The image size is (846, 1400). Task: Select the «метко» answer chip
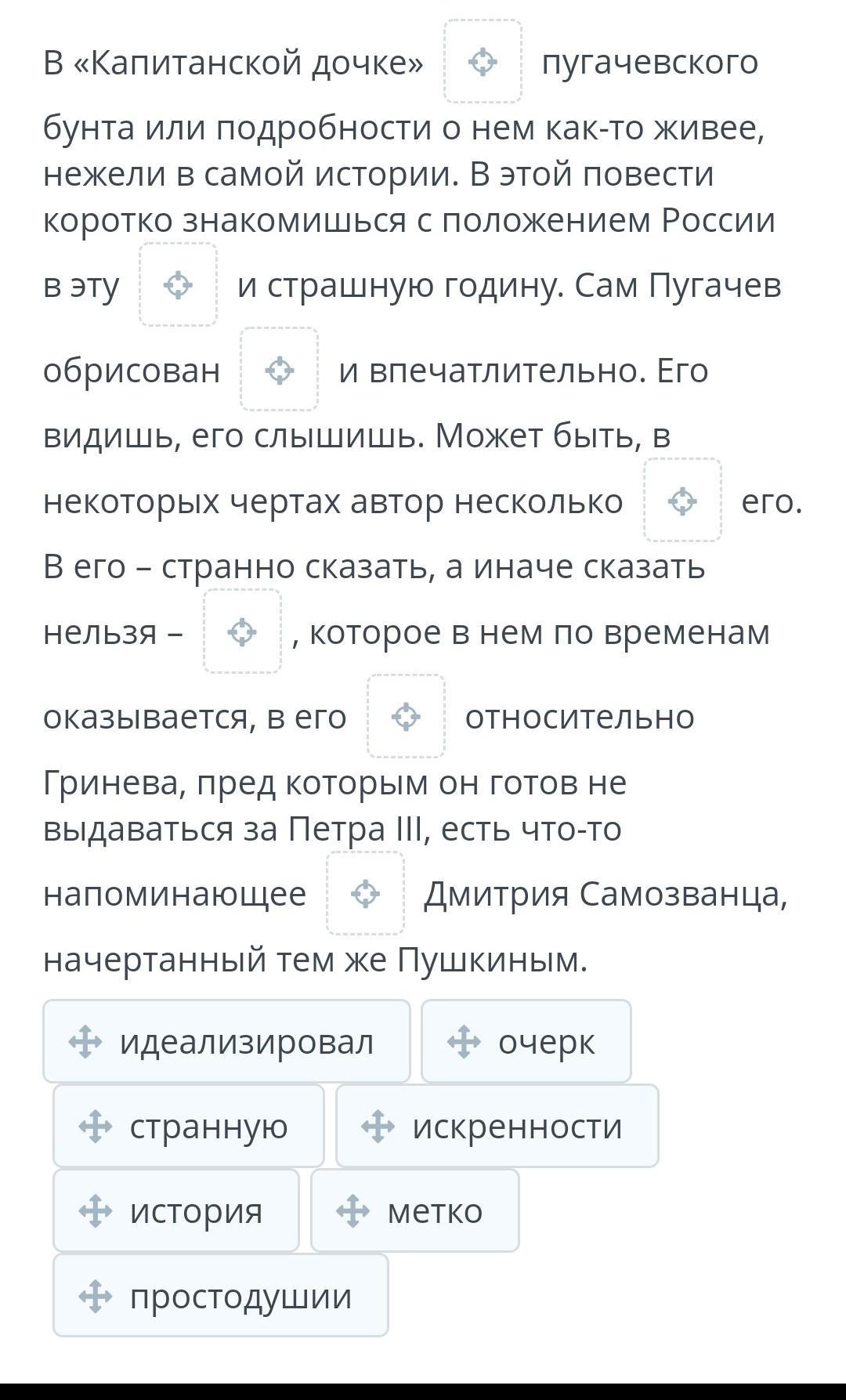click(415, 1210)
